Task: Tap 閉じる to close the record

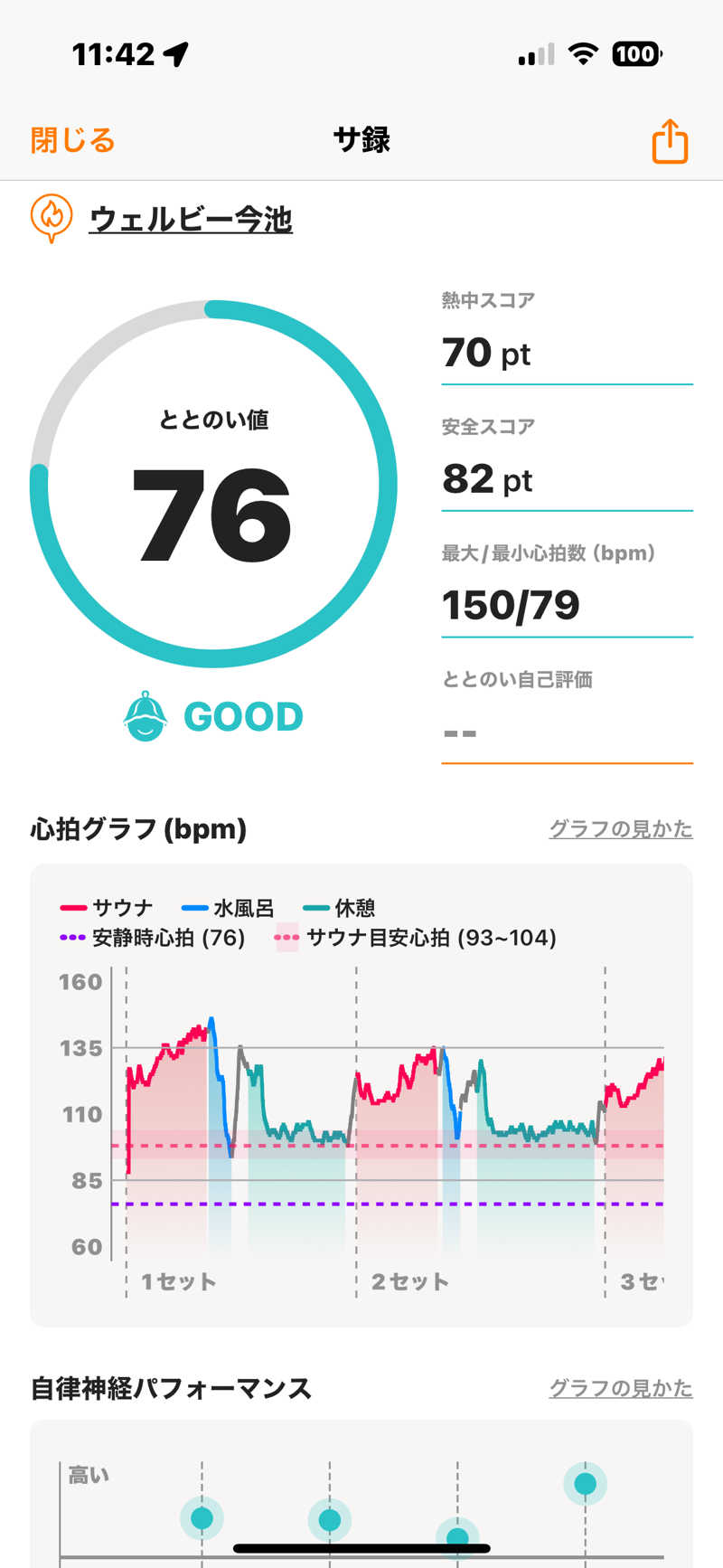Action: tap(72, 141)
